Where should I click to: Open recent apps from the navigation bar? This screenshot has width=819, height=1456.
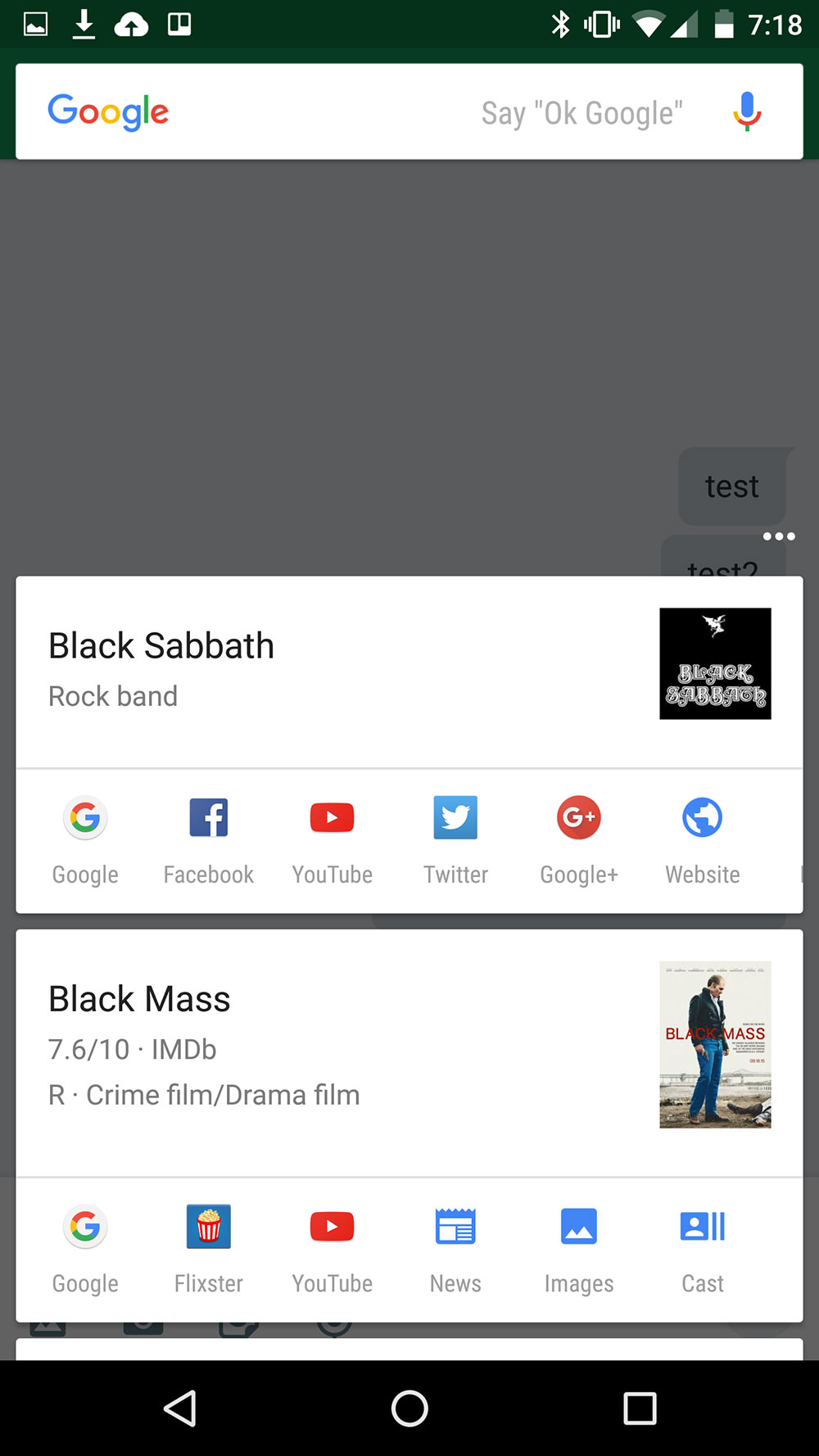tap(640, 1409)
